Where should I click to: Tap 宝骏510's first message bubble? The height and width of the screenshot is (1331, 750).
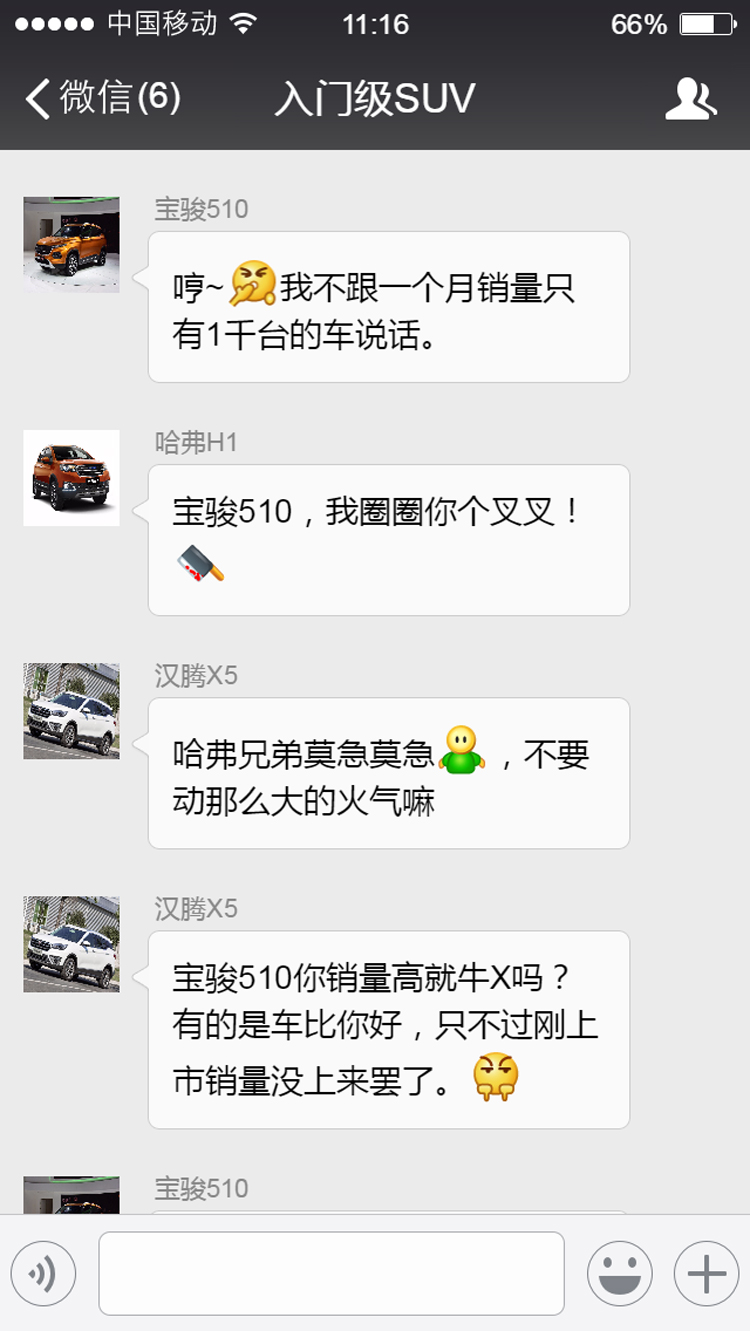388,305
